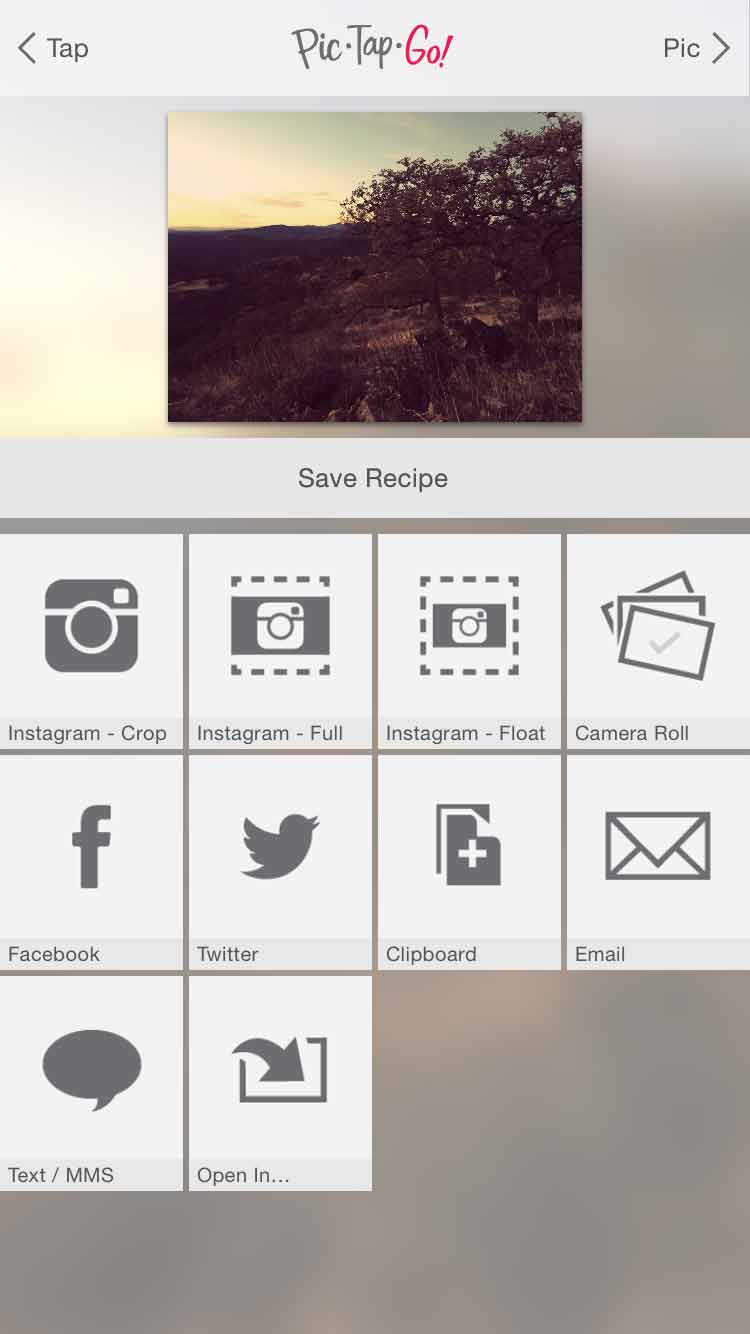The width and height of the screenshot is (750, 1334).
Task: Send the photo by Email
Action: tap(658, 861)
